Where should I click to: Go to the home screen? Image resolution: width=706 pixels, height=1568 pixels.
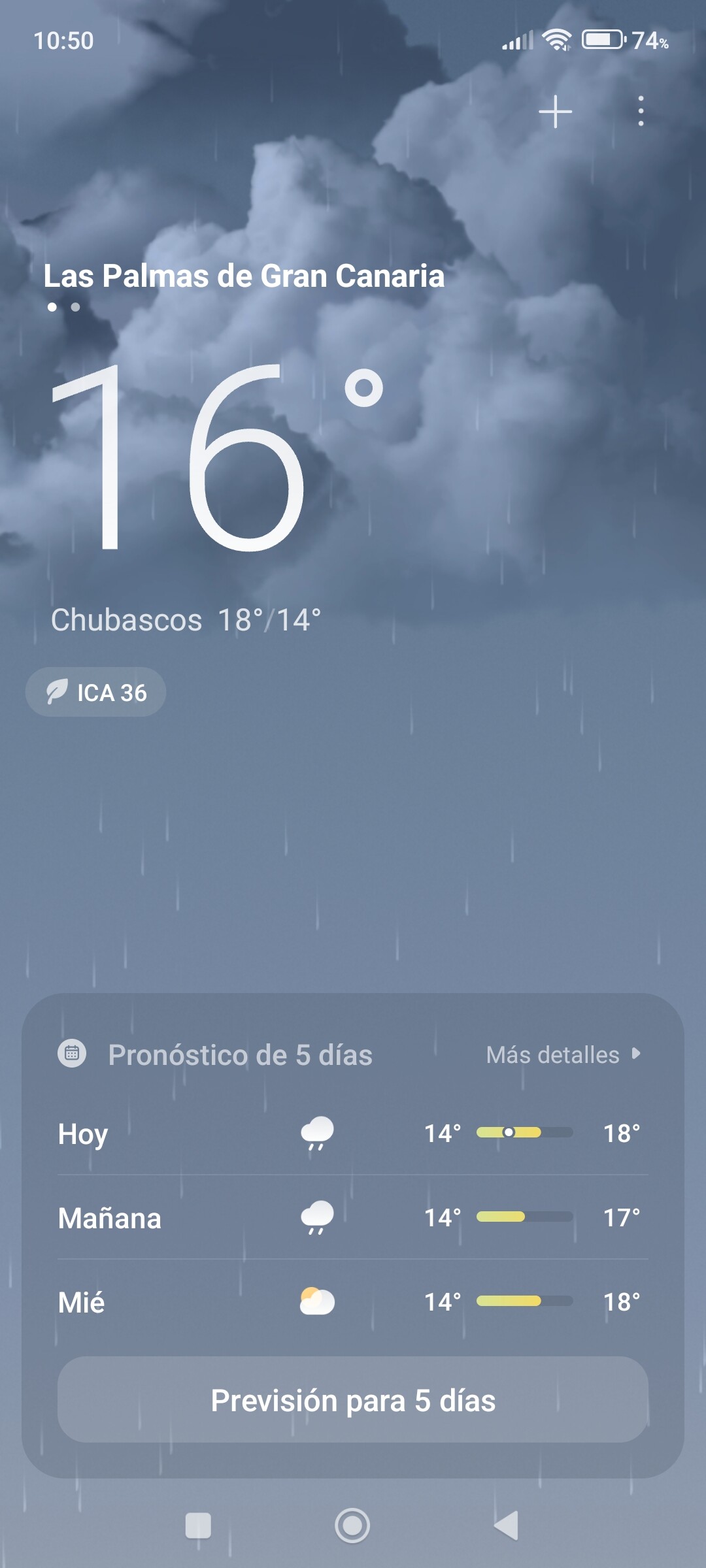(x=352, y=1526)
